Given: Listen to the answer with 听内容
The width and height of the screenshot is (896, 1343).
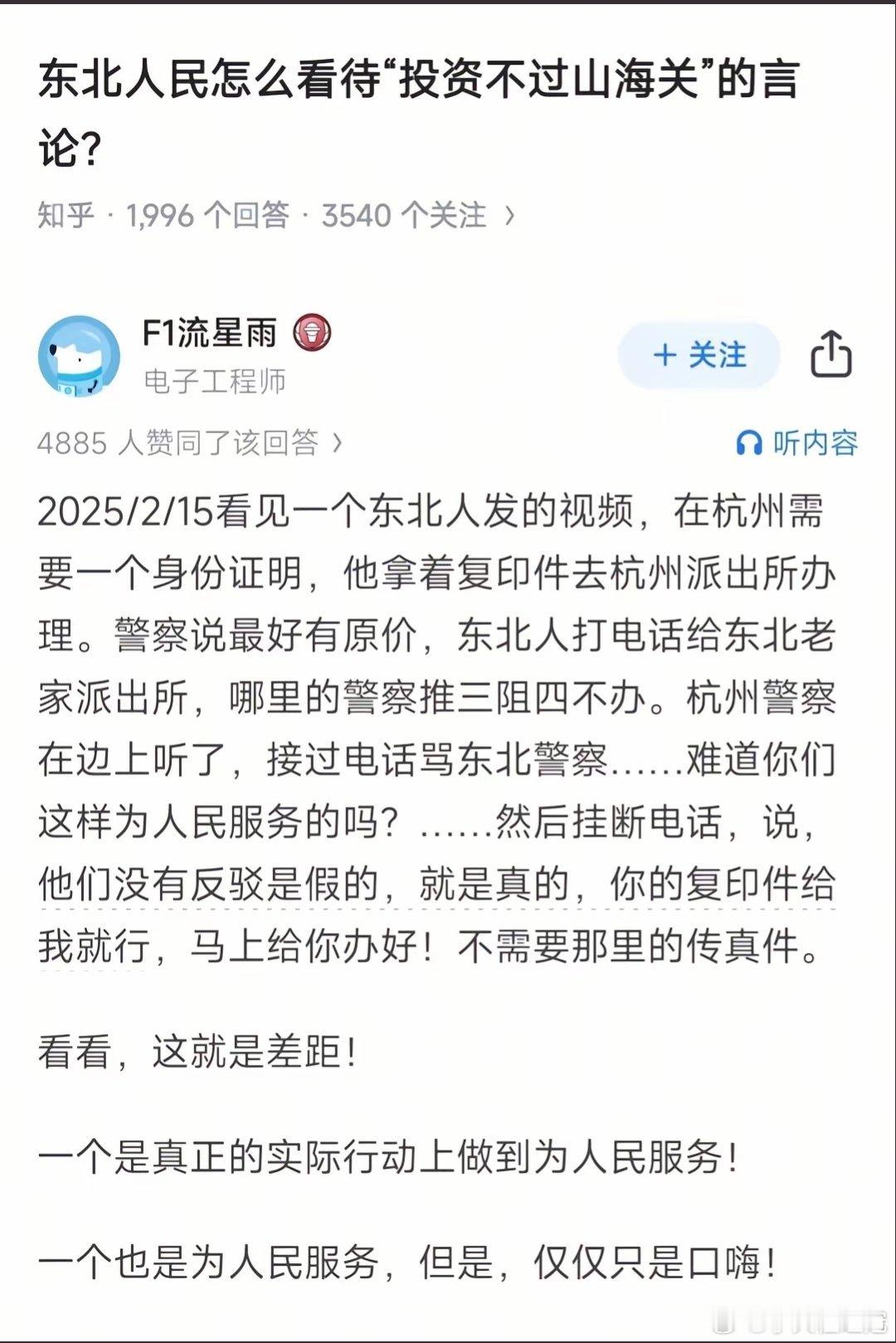Looking at the screenshot, I should [x=797, y=442].
